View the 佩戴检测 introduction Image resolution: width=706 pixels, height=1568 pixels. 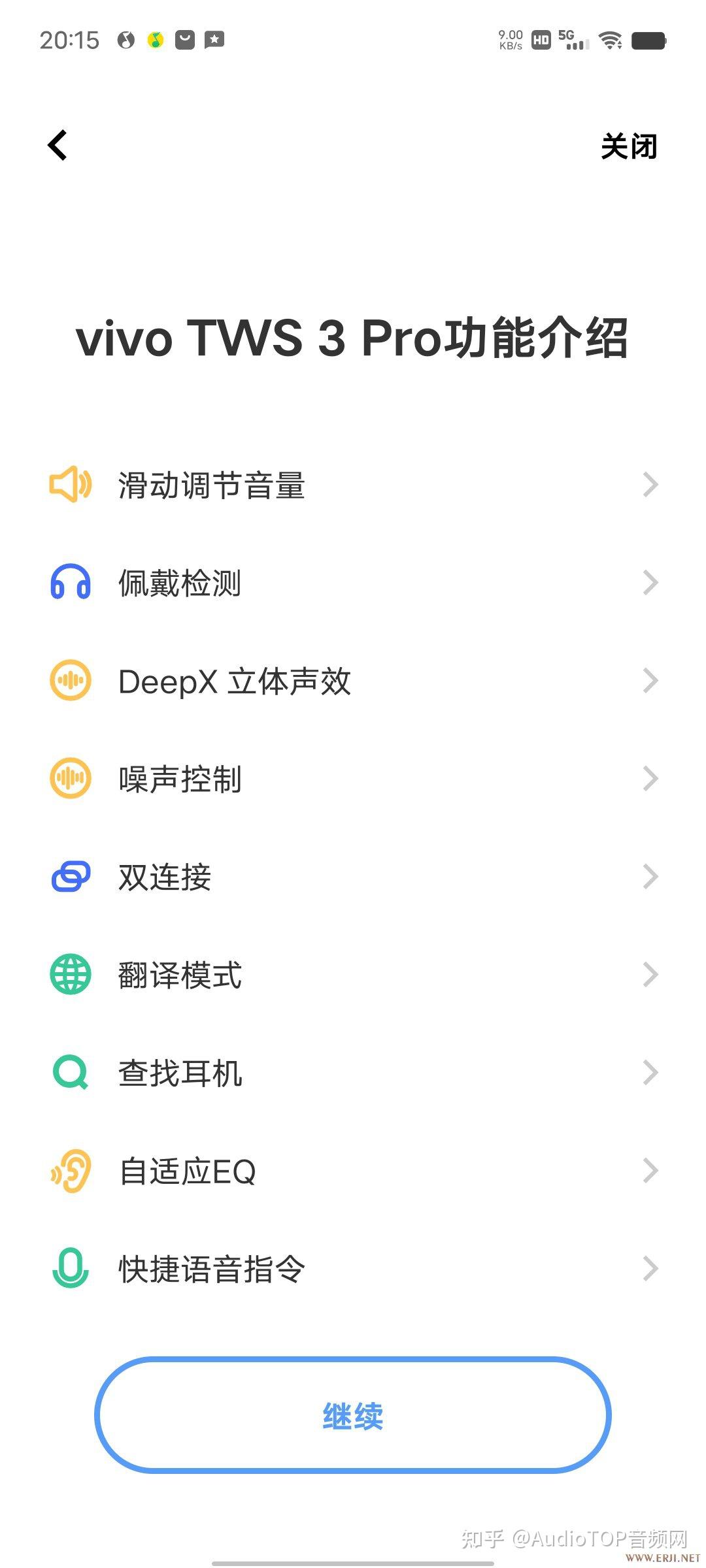[x=353, y=583]
